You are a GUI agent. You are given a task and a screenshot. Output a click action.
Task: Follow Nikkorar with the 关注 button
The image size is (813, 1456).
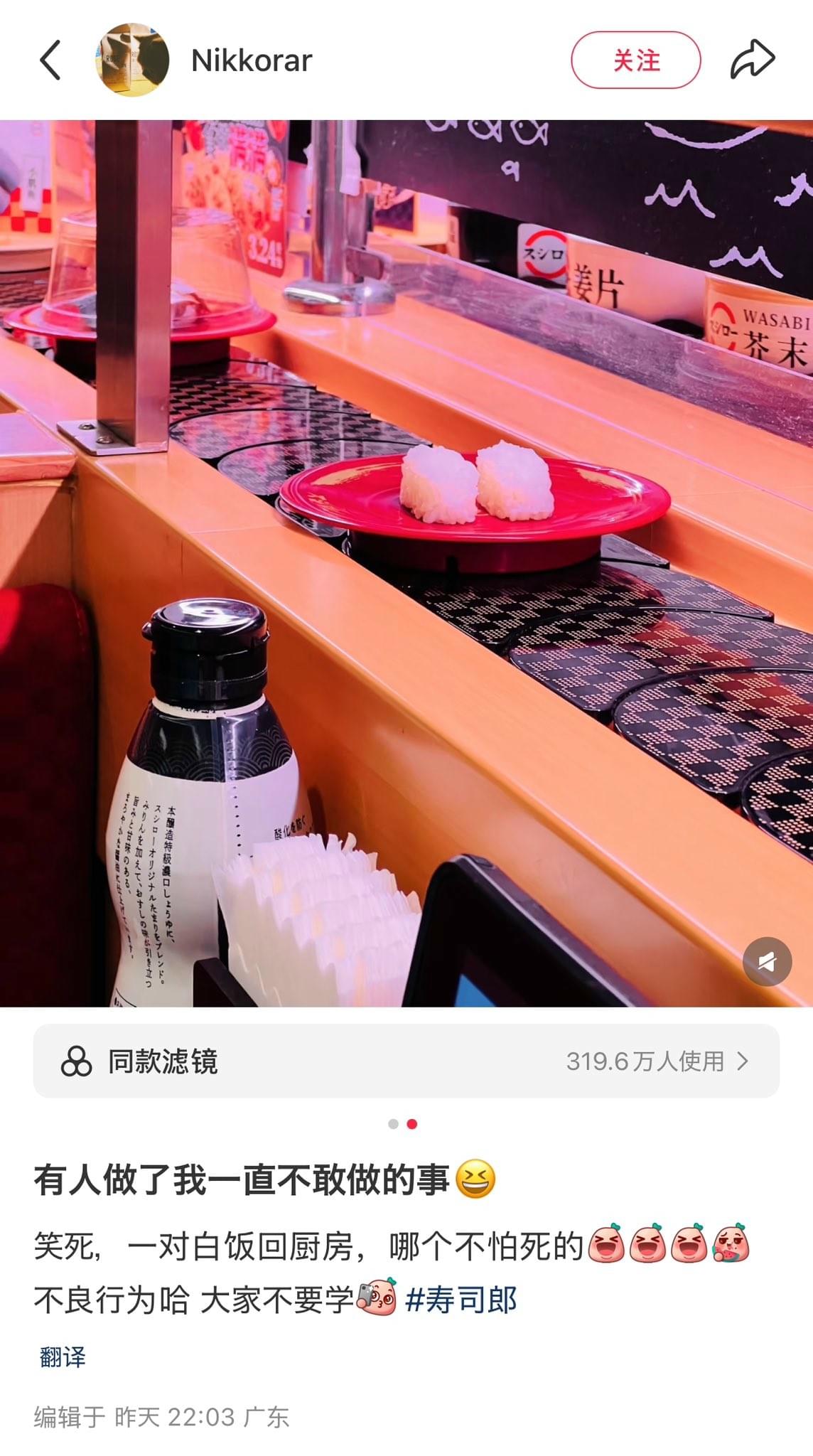point(636,60)
